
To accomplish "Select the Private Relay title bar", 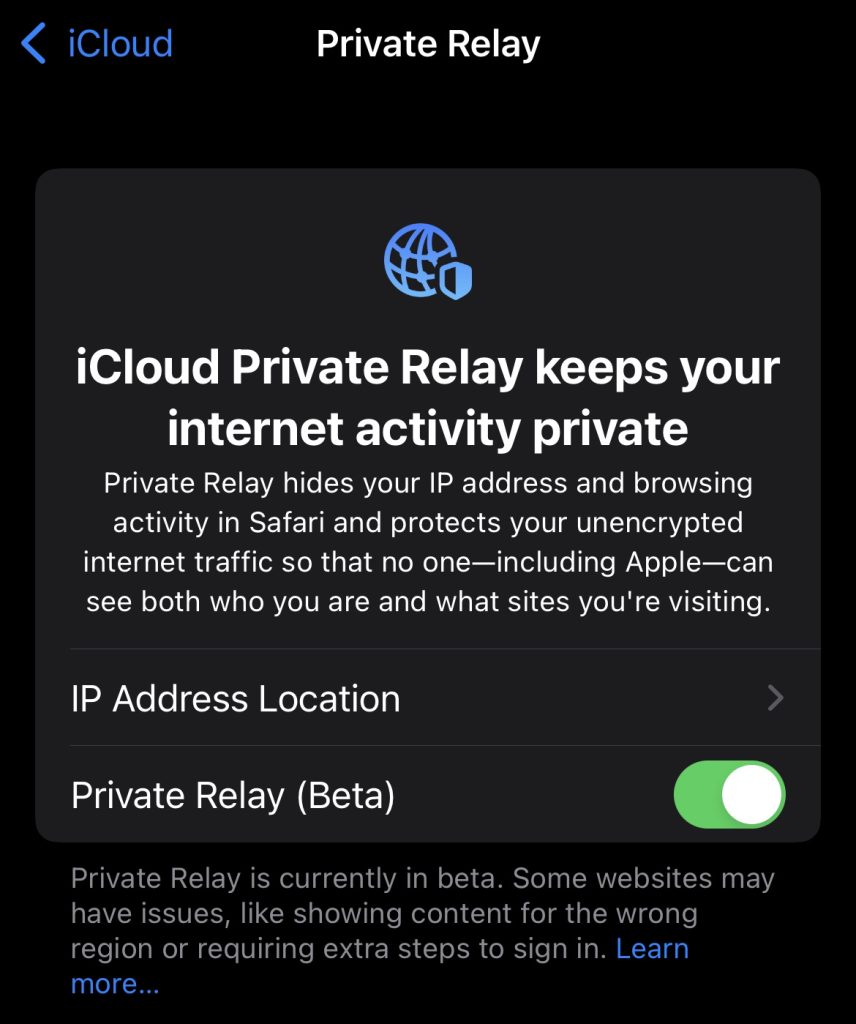I will (x=428, y=42).
